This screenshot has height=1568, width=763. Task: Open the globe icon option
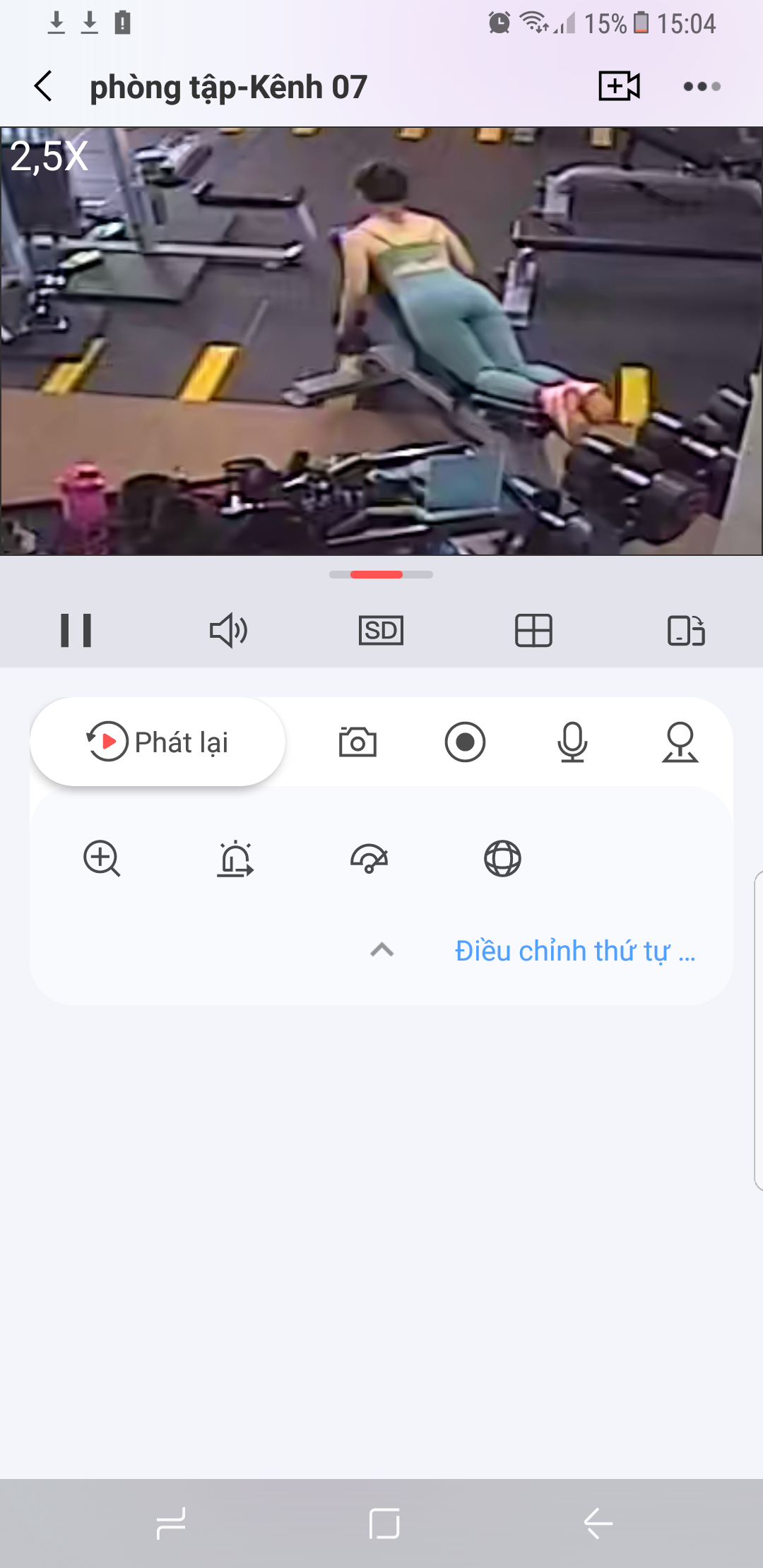[x=502, y=859]
